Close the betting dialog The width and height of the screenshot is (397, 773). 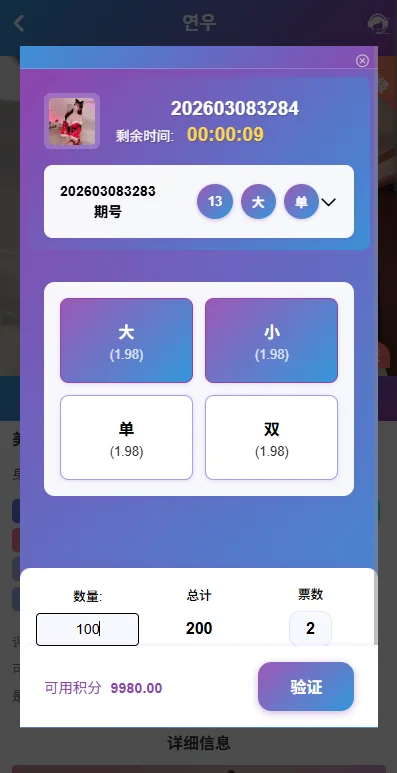[x=362, y=61]
